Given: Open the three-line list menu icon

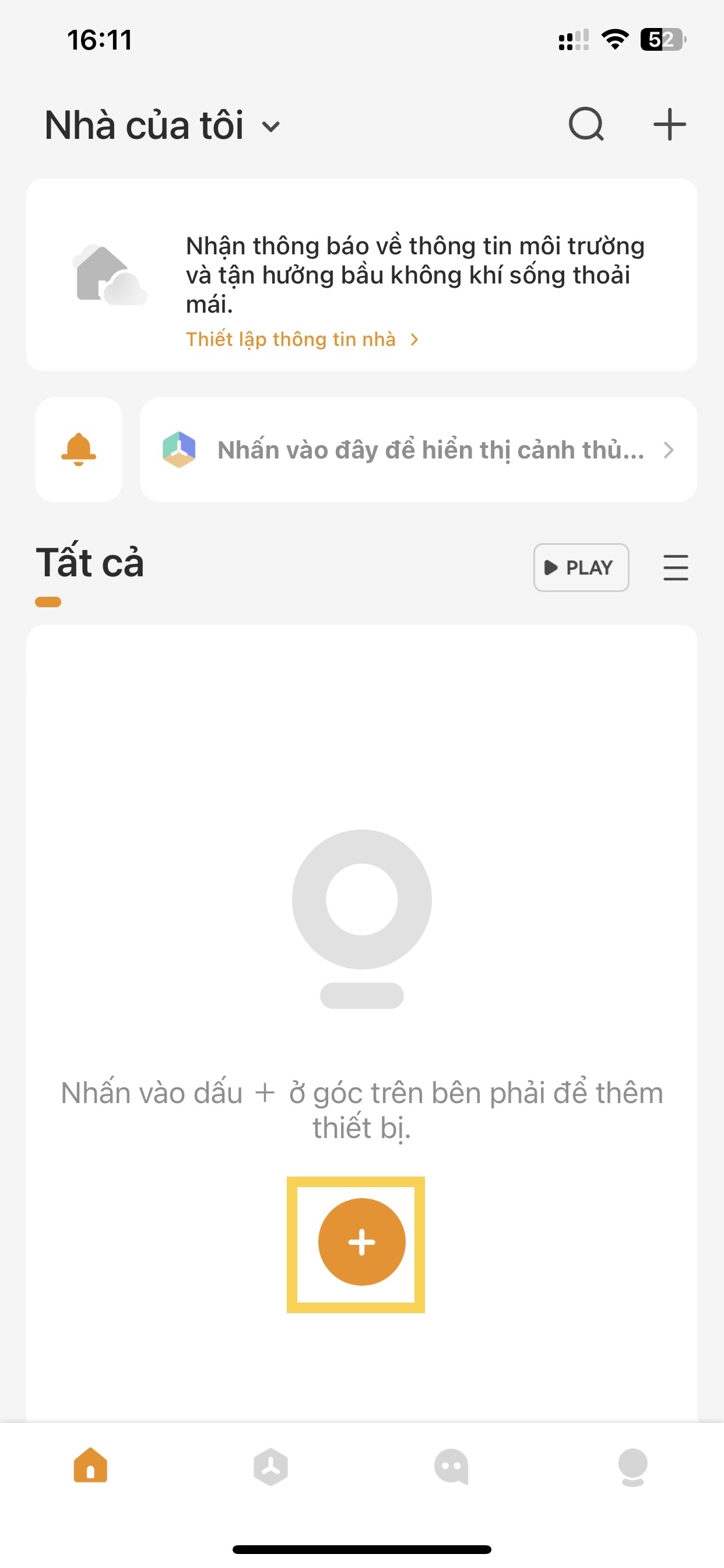Looking at the screenshot, I should click(x=676, y=568).
